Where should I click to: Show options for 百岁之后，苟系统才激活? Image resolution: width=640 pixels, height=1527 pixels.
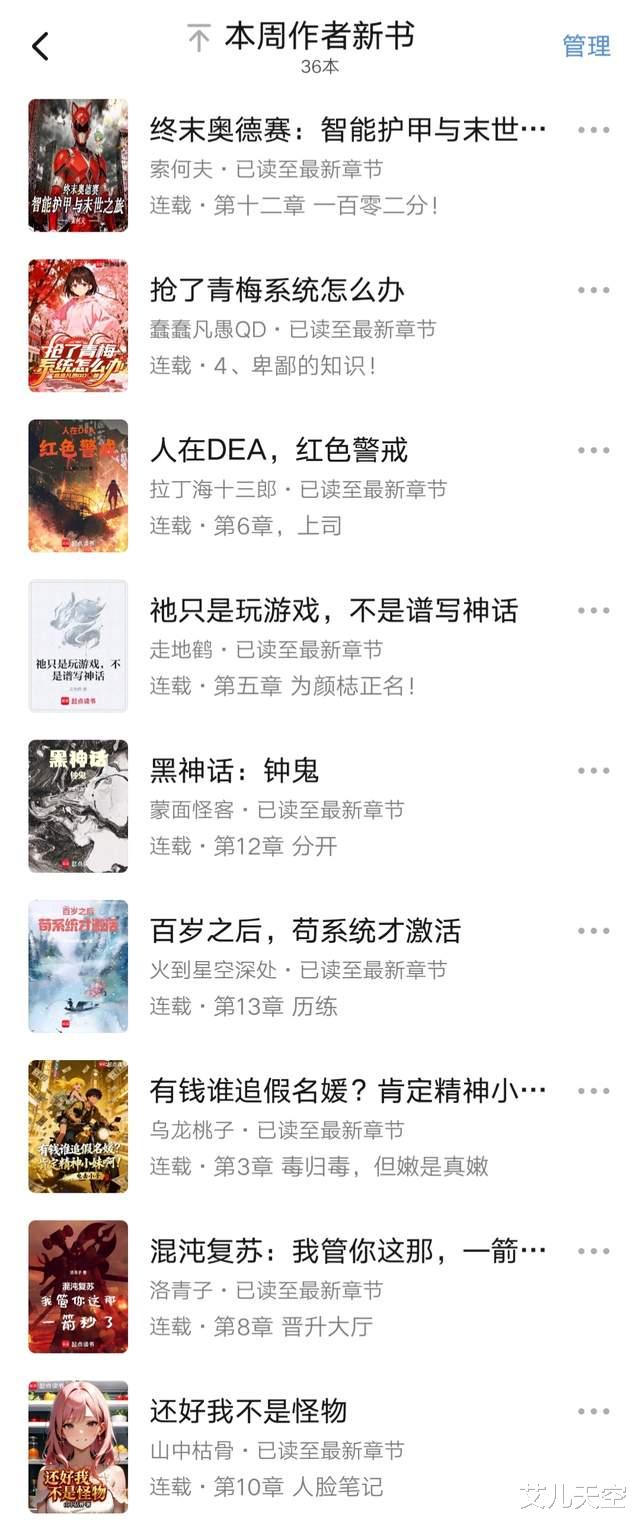593,931
